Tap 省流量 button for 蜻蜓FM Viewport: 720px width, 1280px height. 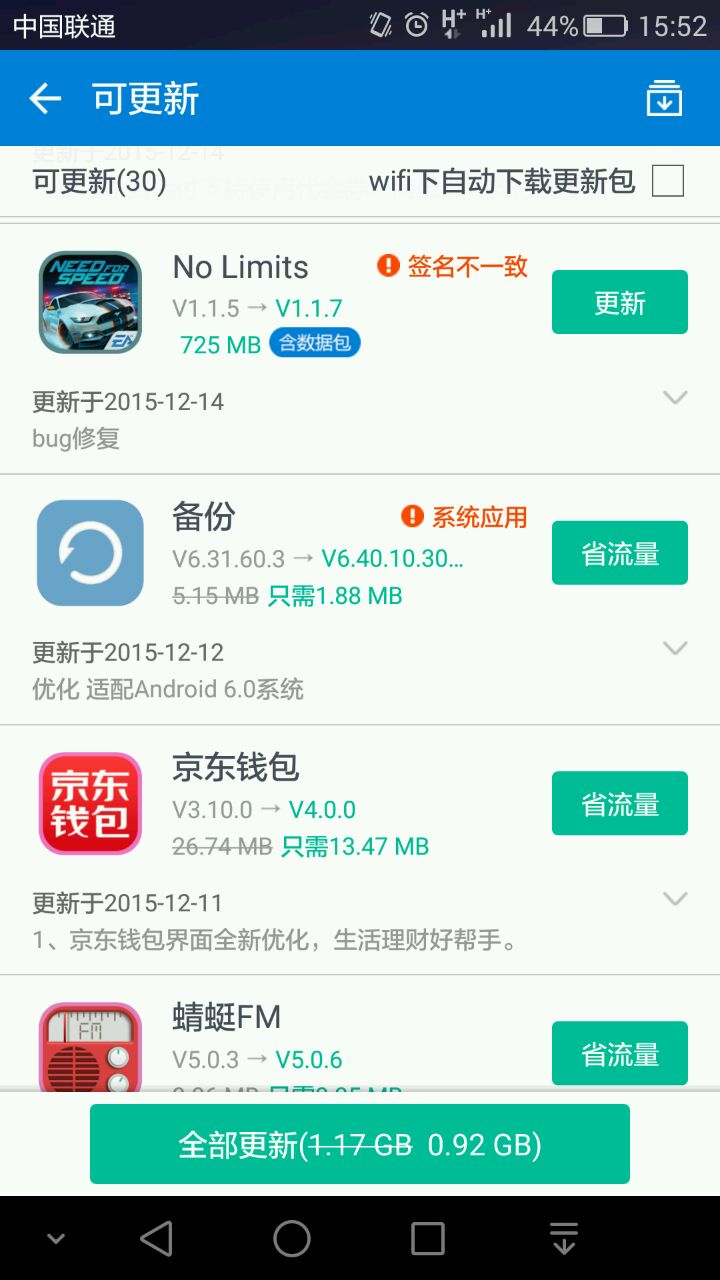619,1053
